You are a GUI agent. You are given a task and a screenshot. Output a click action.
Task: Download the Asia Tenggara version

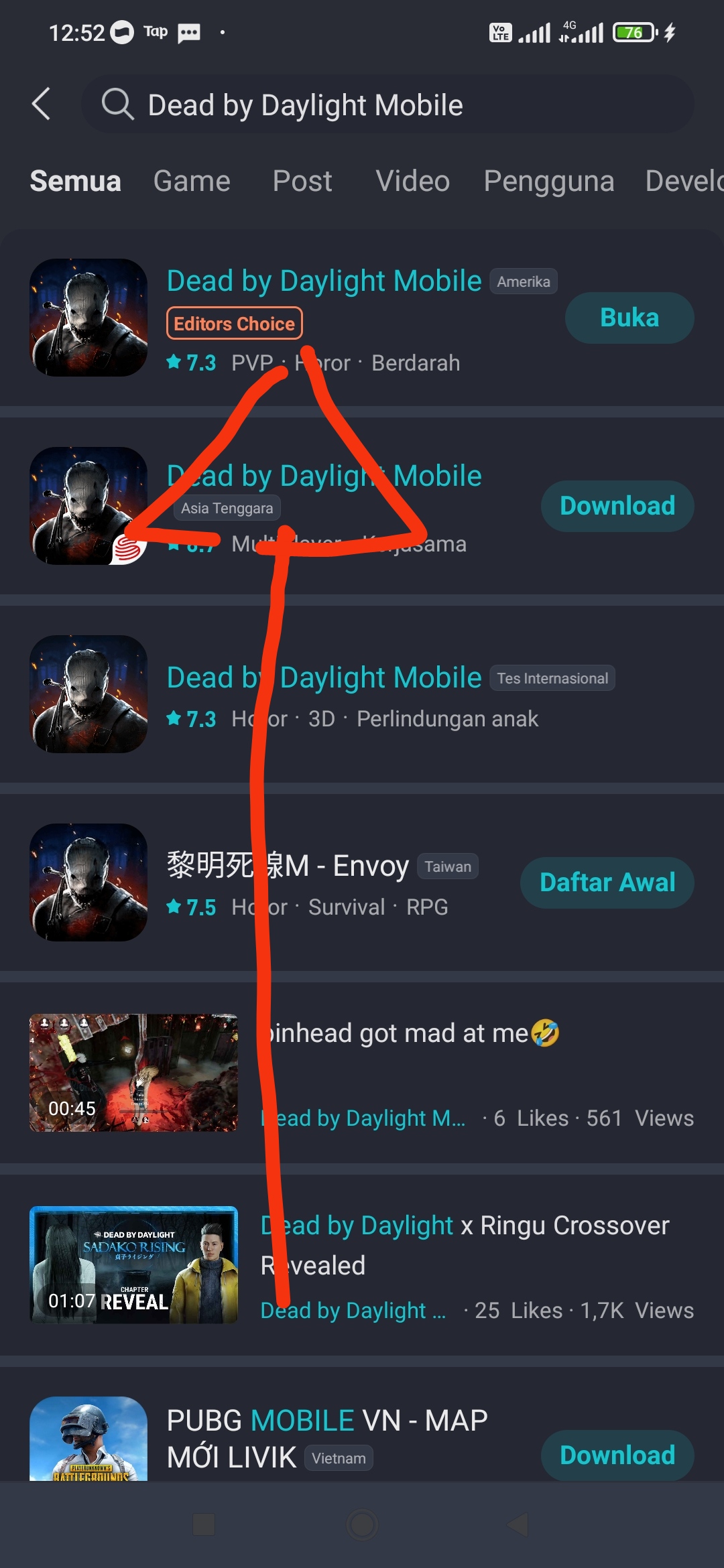click(617, 506)
